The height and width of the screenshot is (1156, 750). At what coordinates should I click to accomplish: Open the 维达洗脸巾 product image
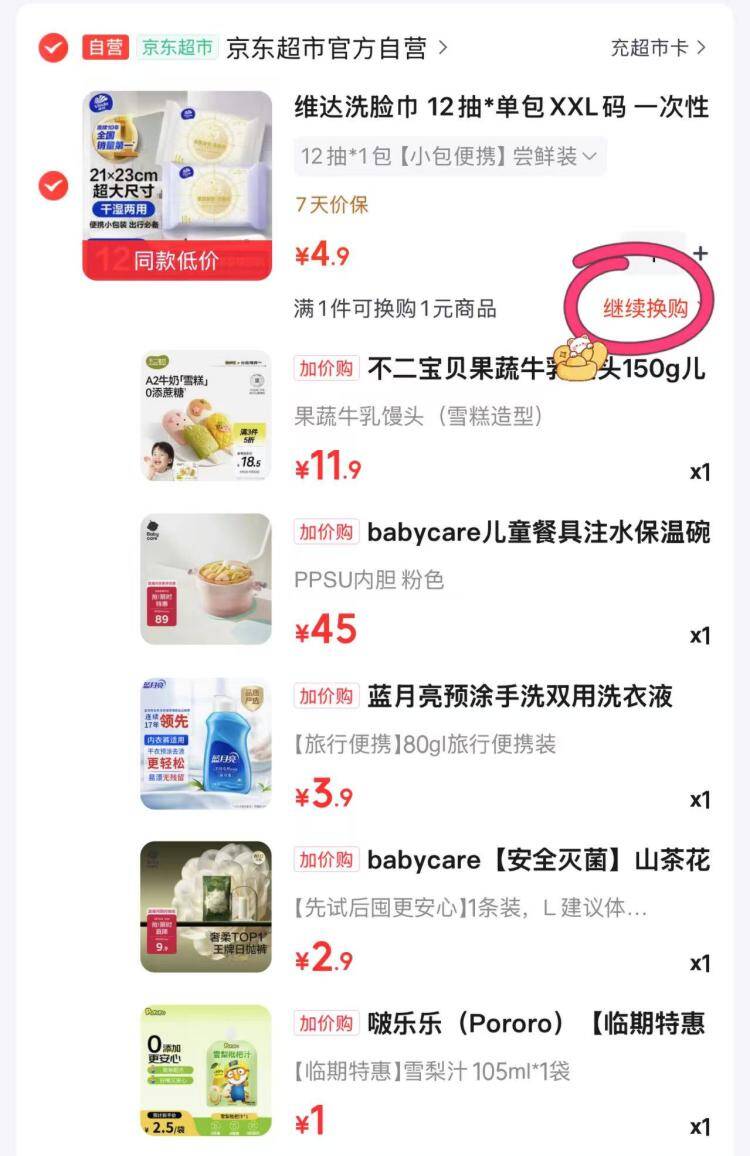point(177,186)
